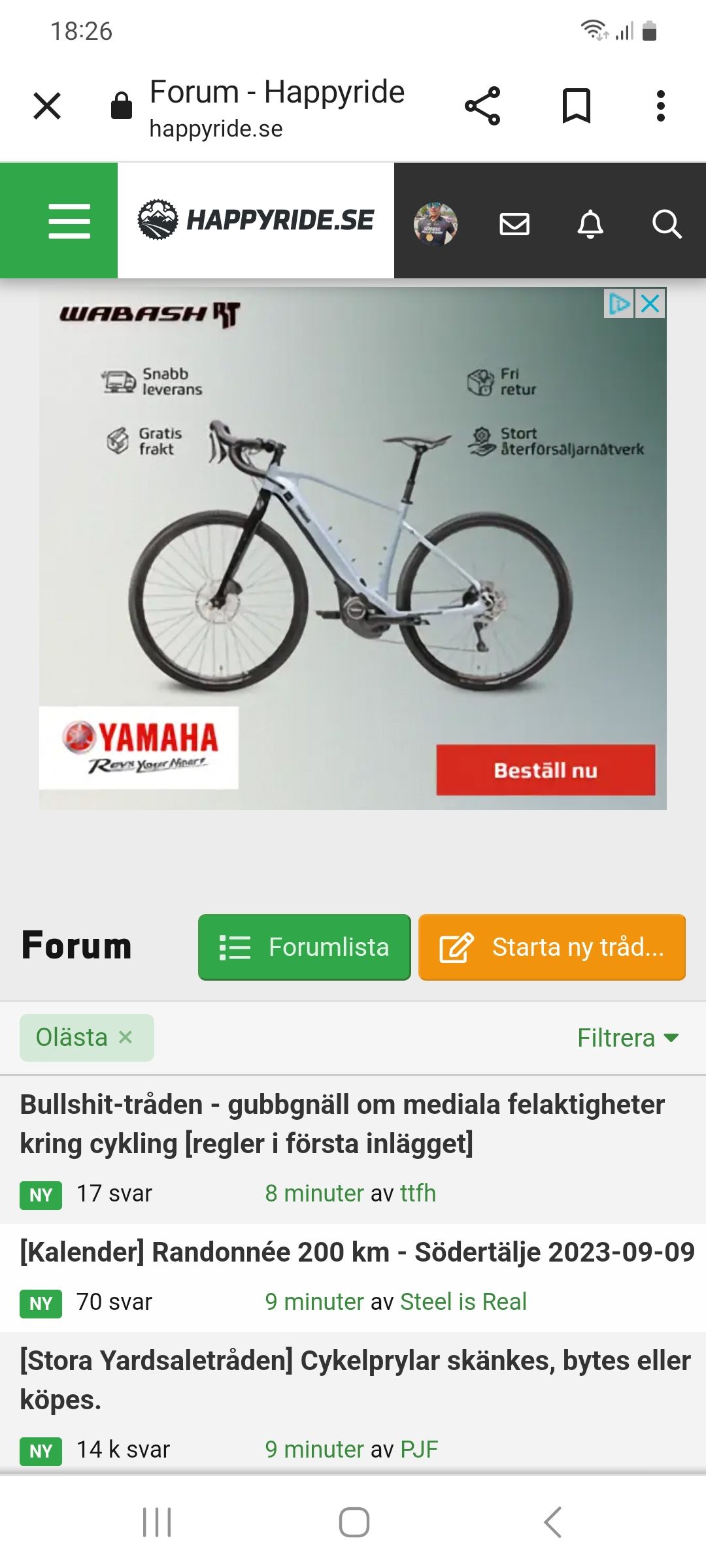Close the browser tab with X

click(47, 106)
